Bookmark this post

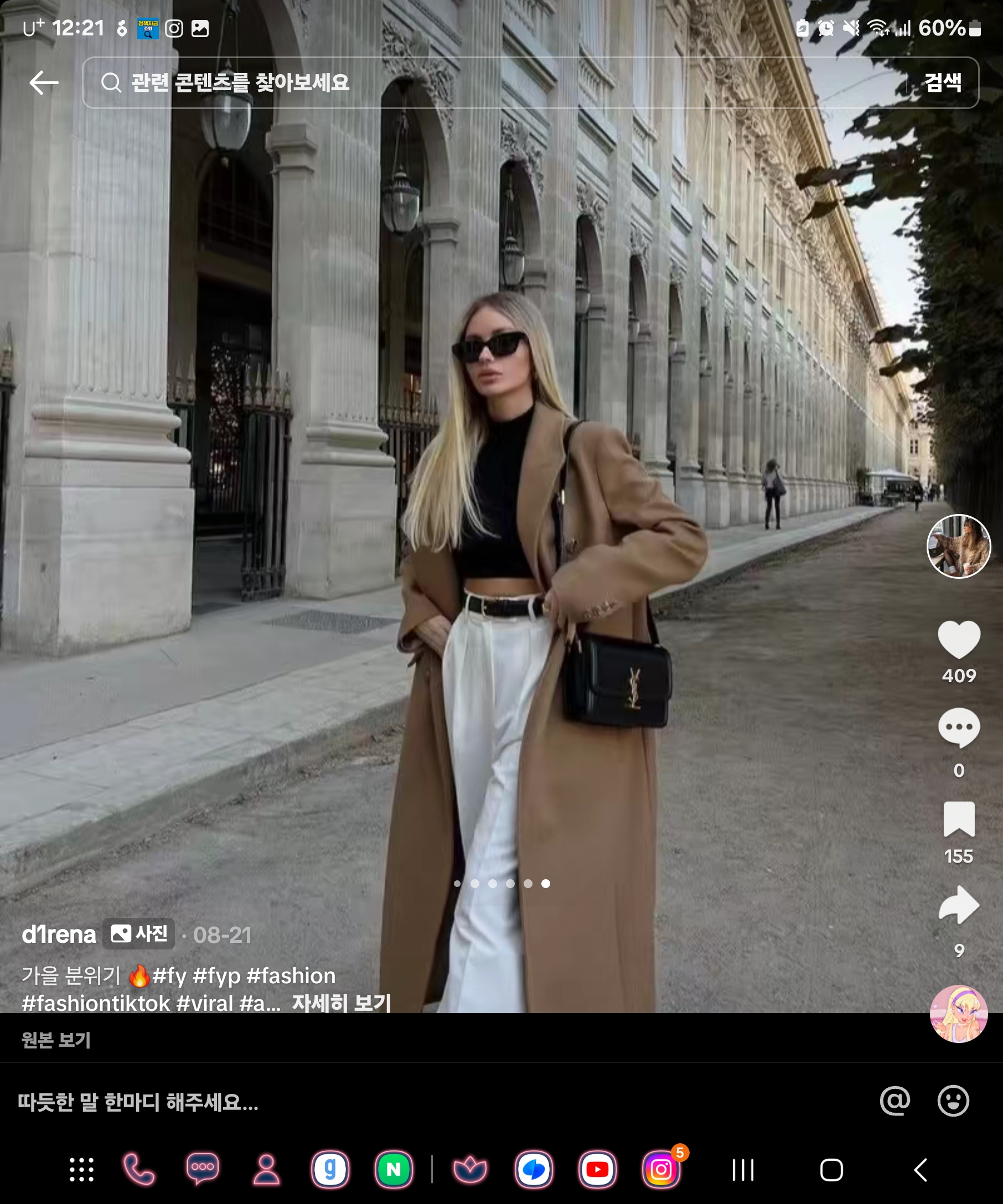pos(958,819)
